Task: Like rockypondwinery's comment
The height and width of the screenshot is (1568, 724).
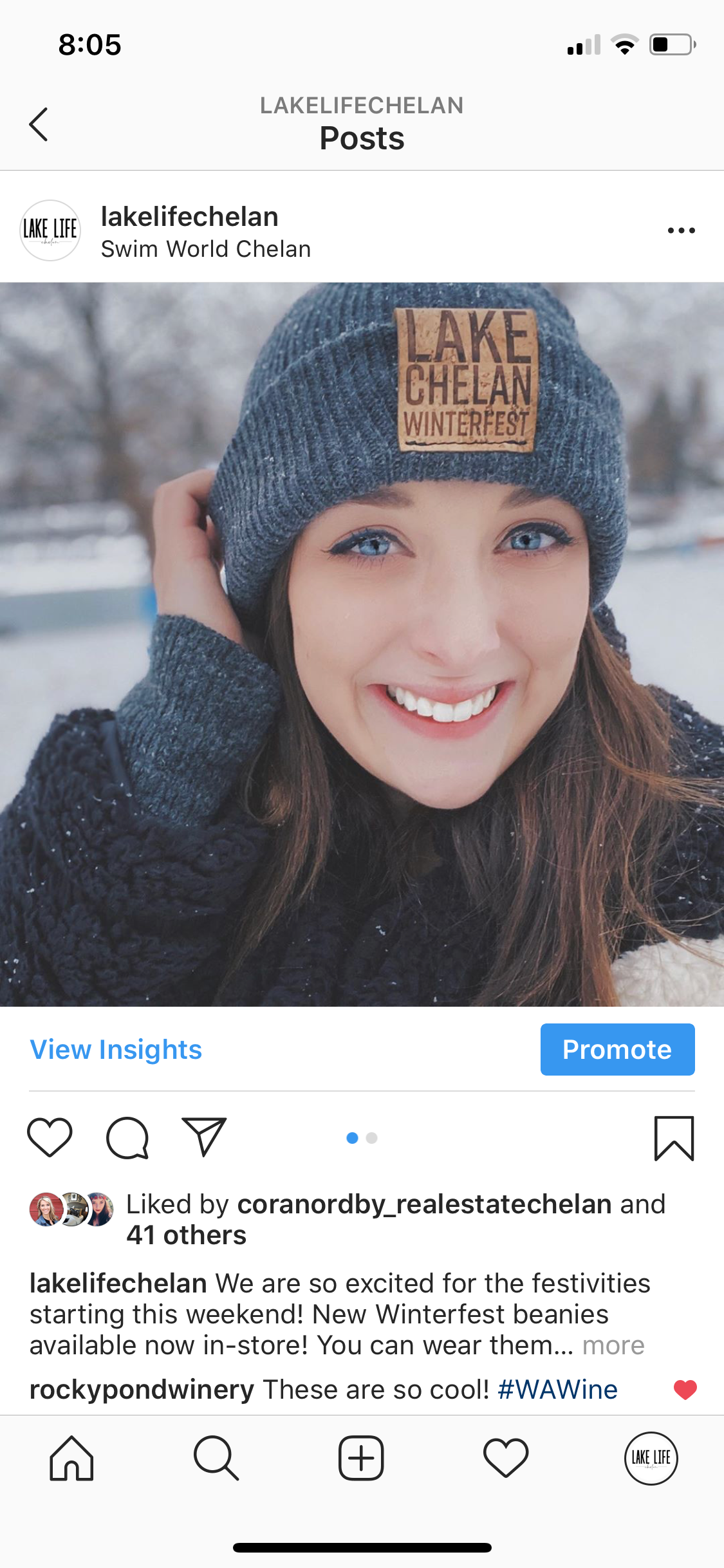Action: point(685,1390)
